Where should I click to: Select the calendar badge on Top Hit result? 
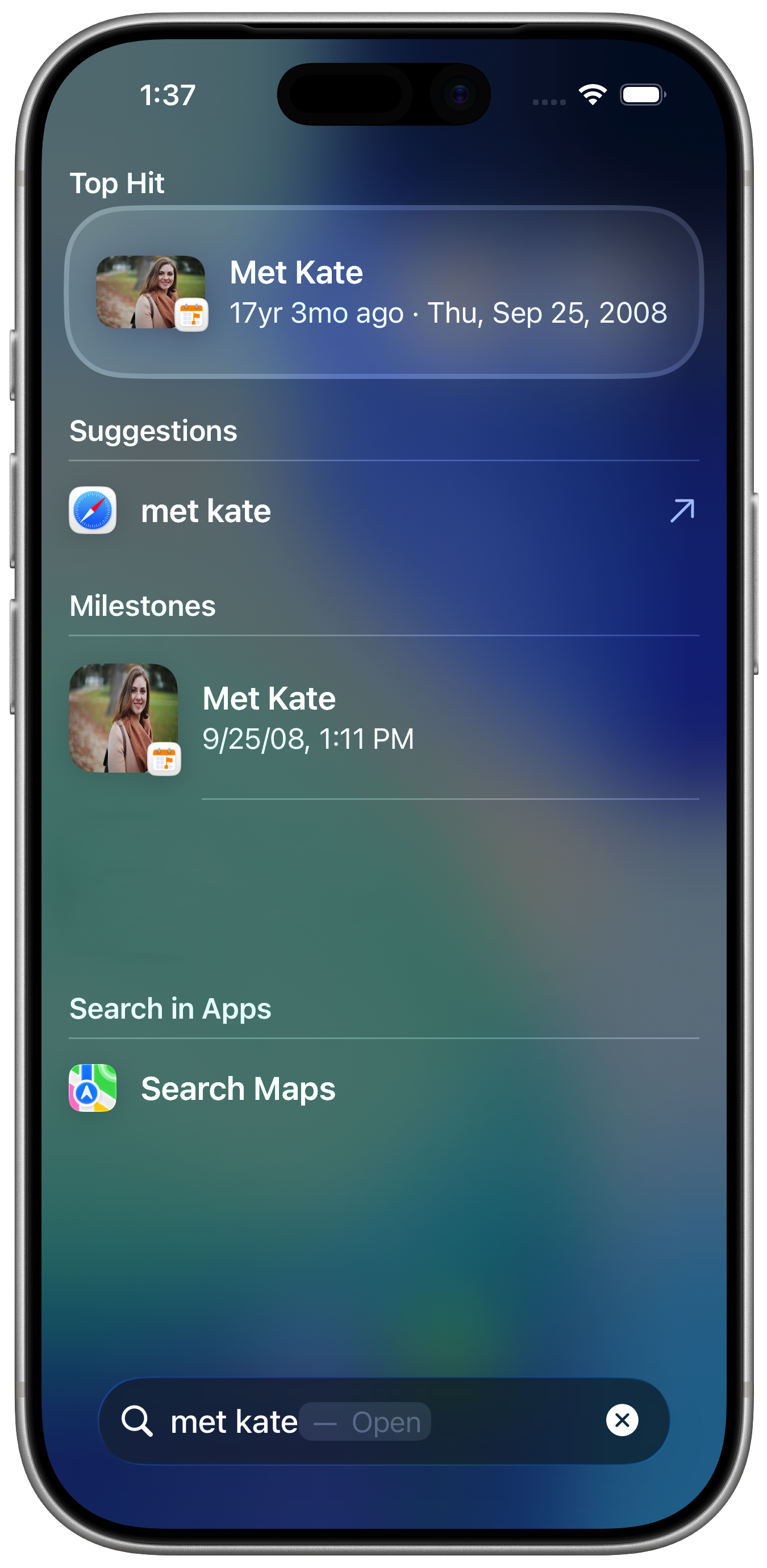pos(192,314)
